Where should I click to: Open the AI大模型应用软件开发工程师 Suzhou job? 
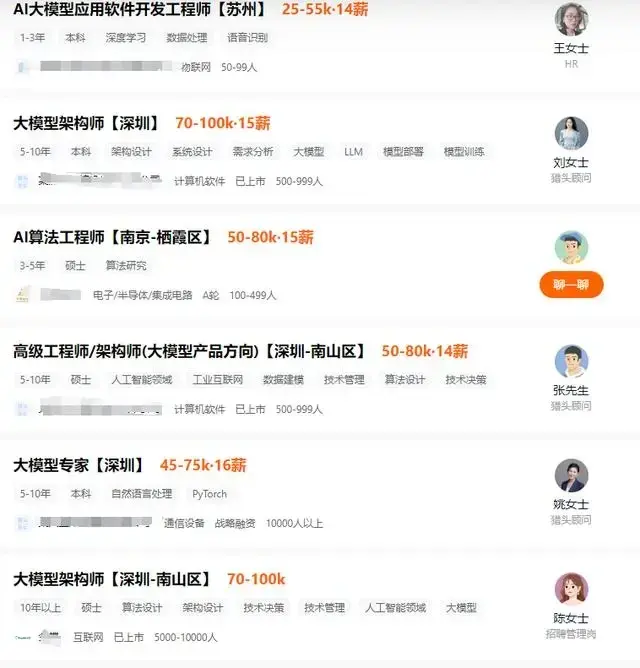click(x=140, y=10)
